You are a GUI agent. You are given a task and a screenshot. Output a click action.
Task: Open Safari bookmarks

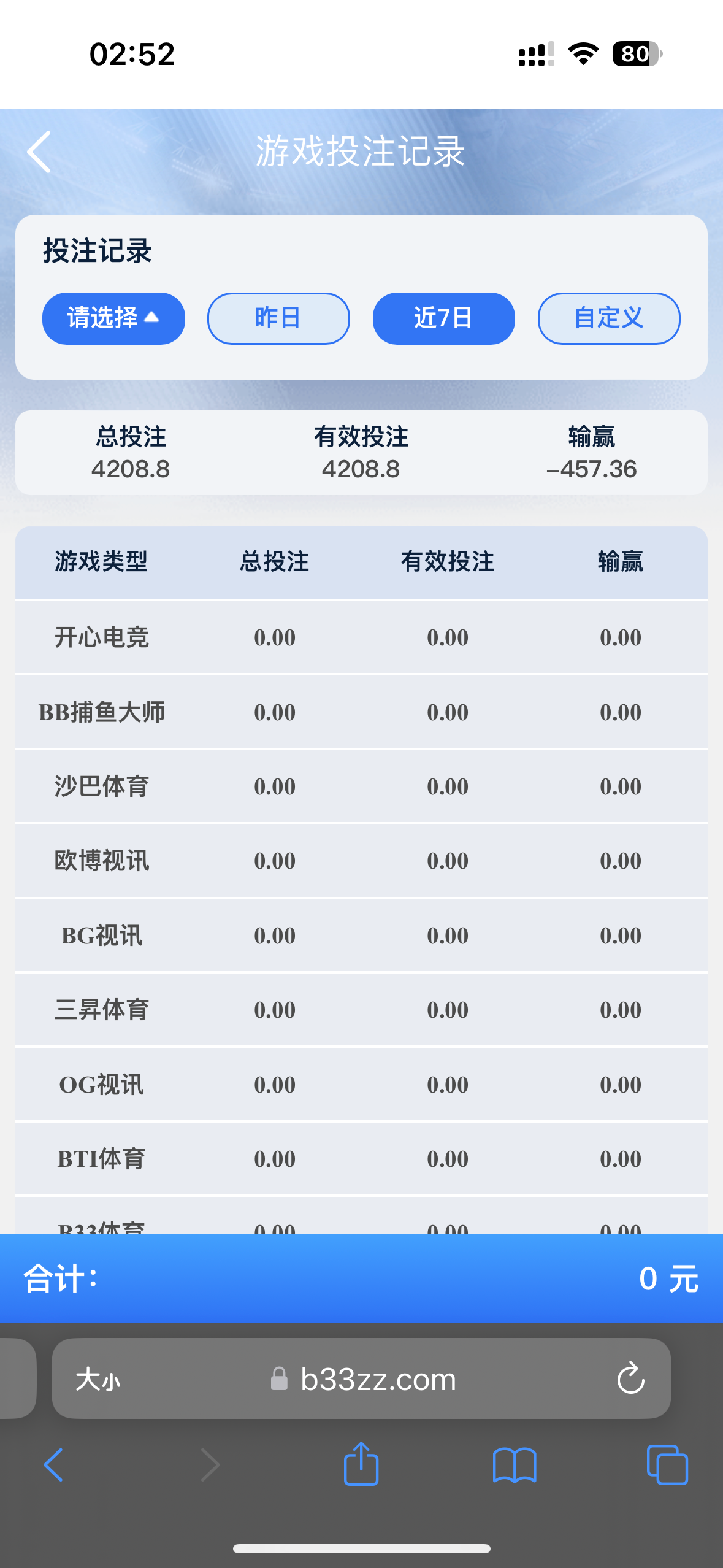click(x=515, y=1465)
